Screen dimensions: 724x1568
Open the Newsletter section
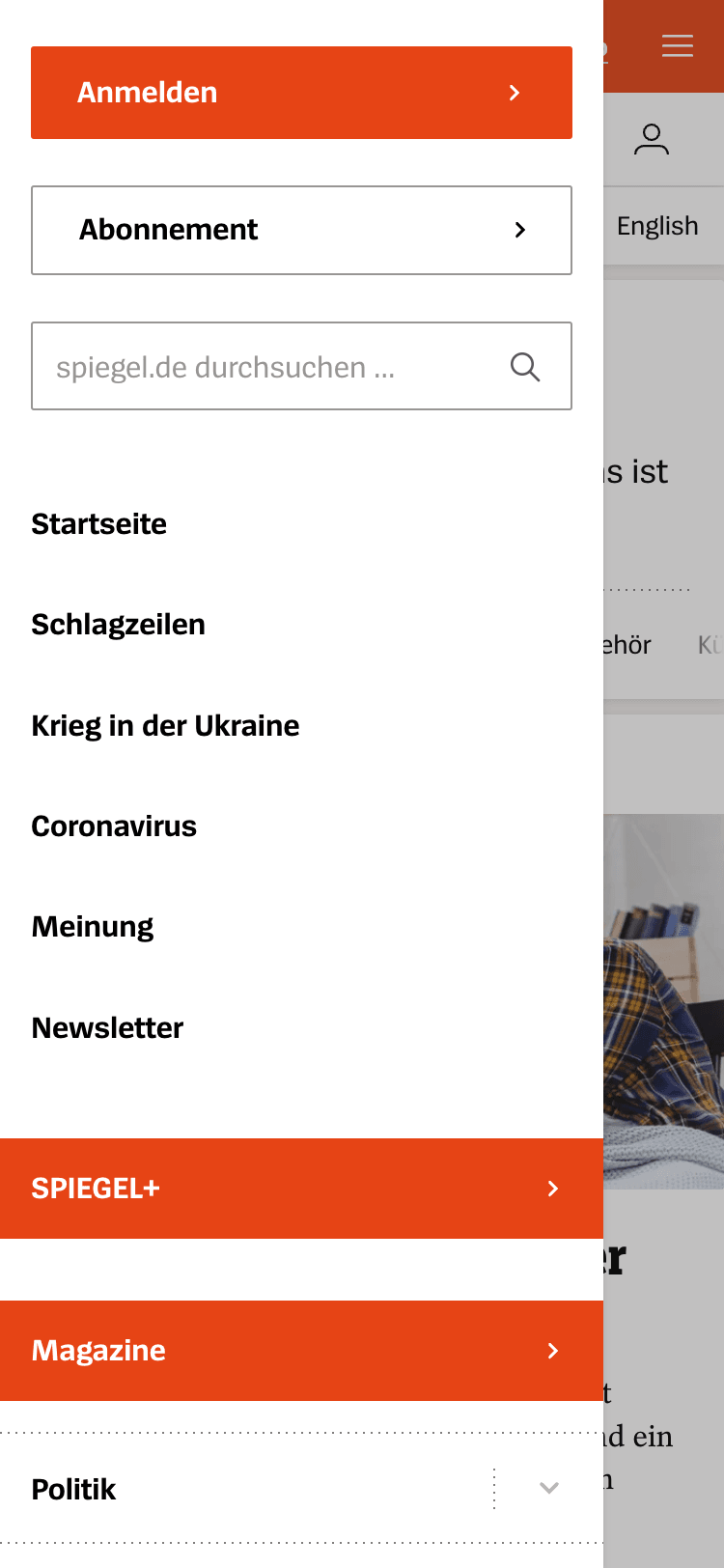point(107,1027)
